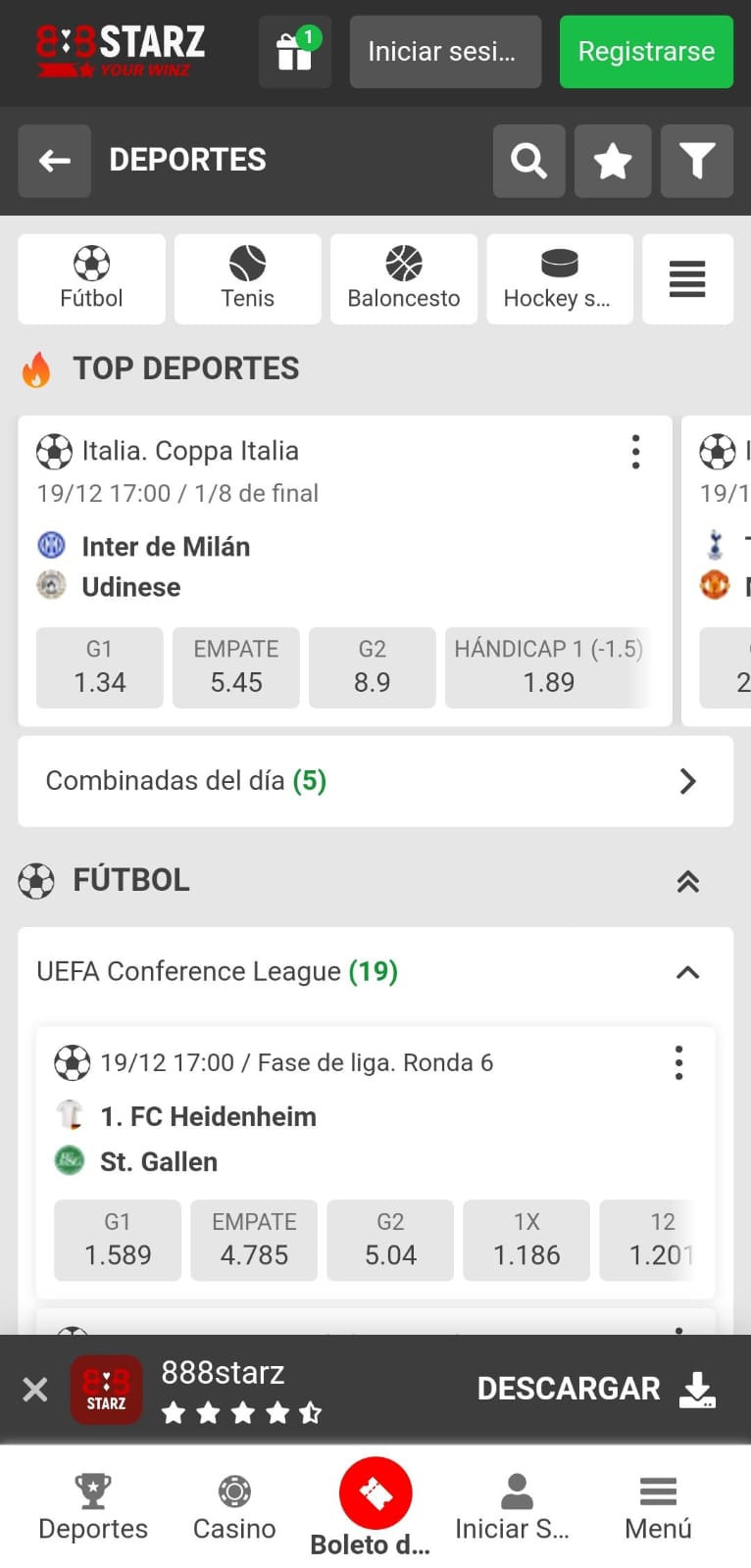Viewport: 751px width, 1568px height.
Task: Open favorites with the star icon
Action: point(613,161)
